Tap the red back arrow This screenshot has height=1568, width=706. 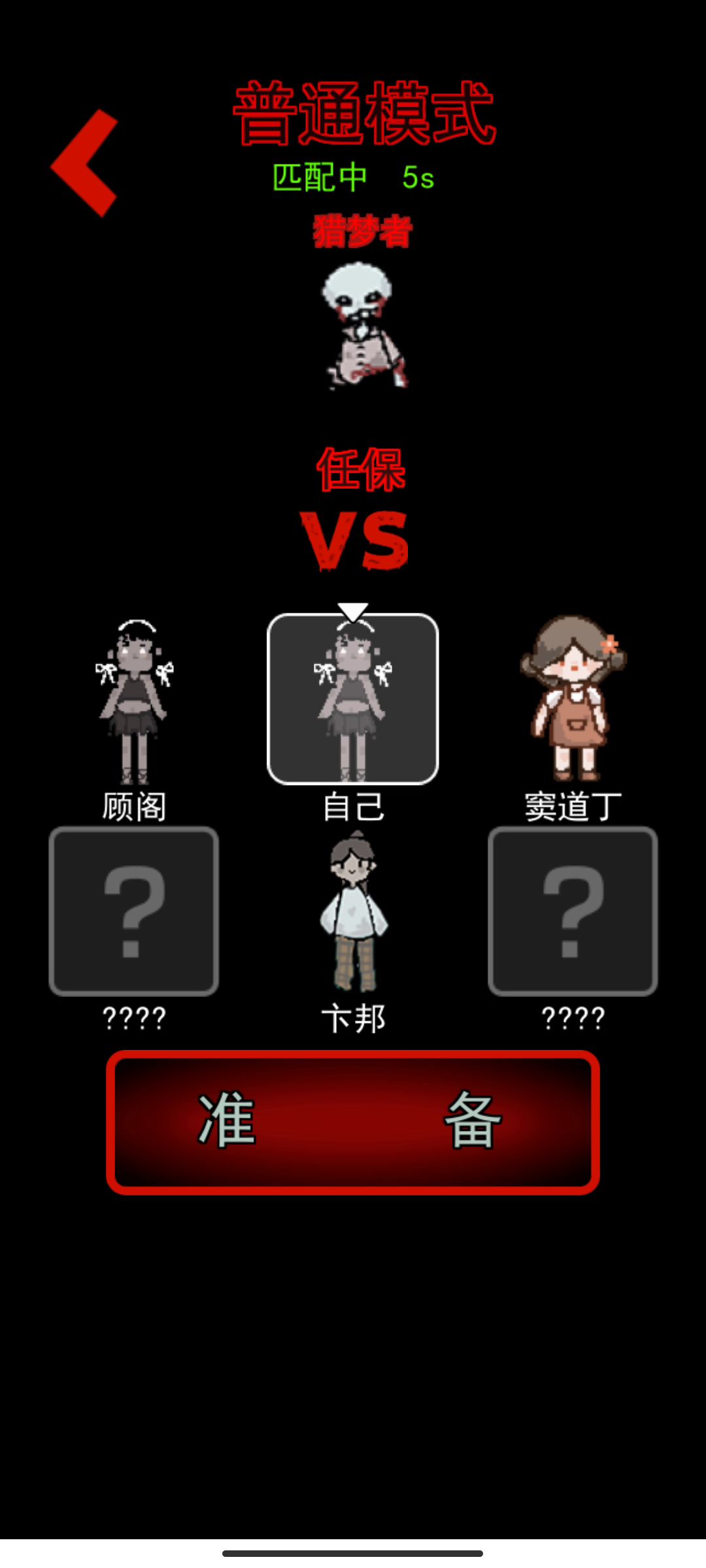pos(85,163)
